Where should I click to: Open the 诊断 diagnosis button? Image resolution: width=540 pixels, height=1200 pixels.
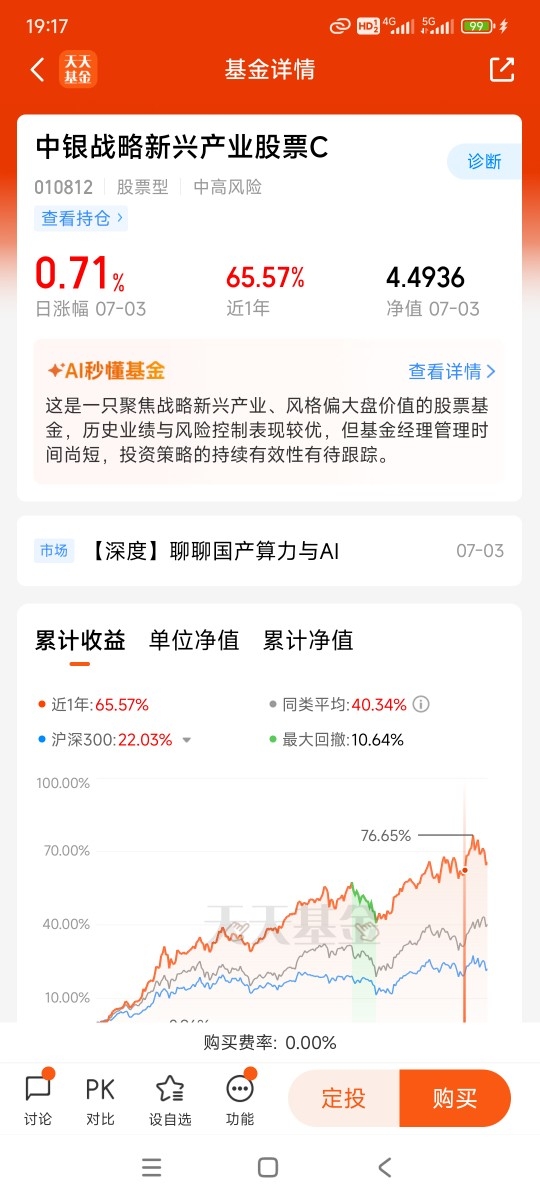[x=484, y=161]
